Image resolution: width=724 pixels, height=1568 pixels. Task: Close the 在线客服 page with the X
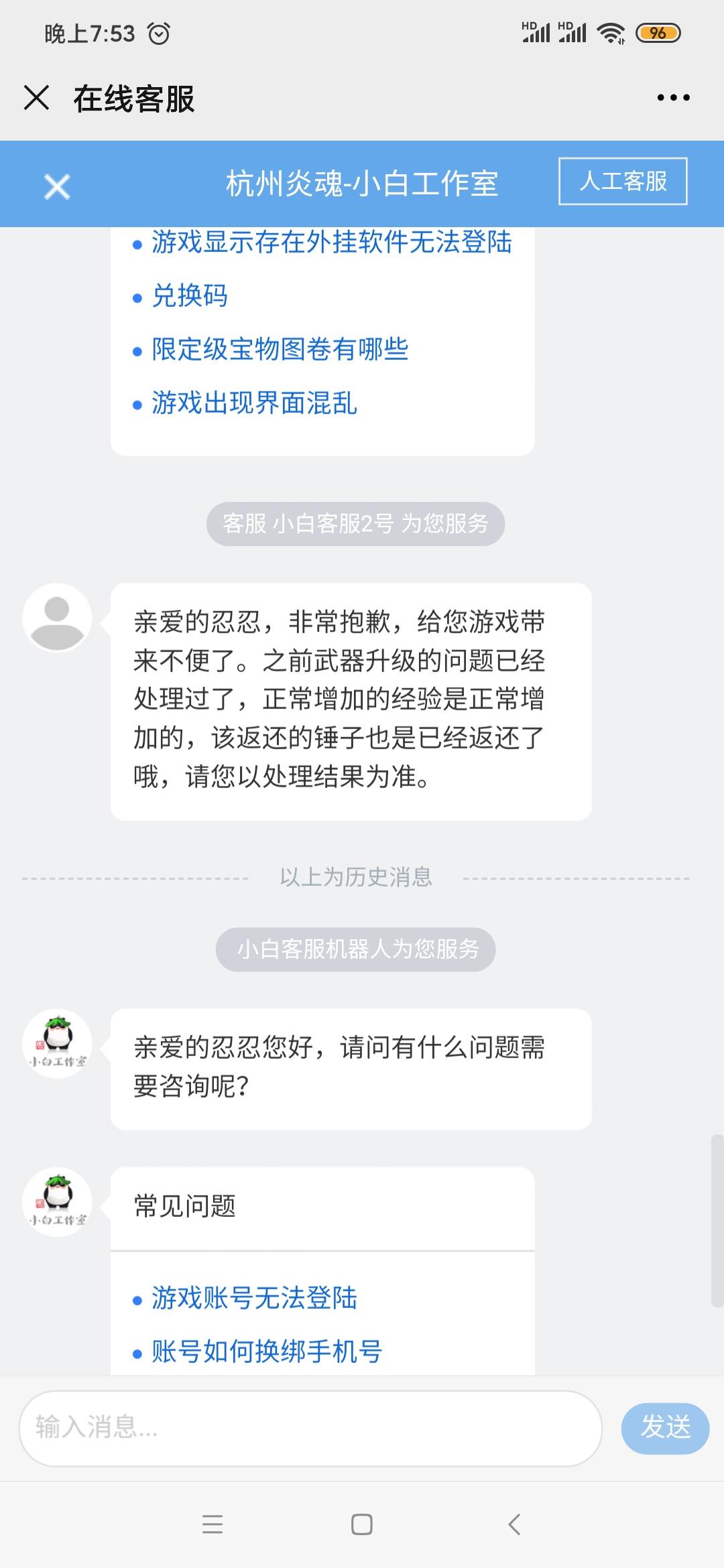click(36, 98)
